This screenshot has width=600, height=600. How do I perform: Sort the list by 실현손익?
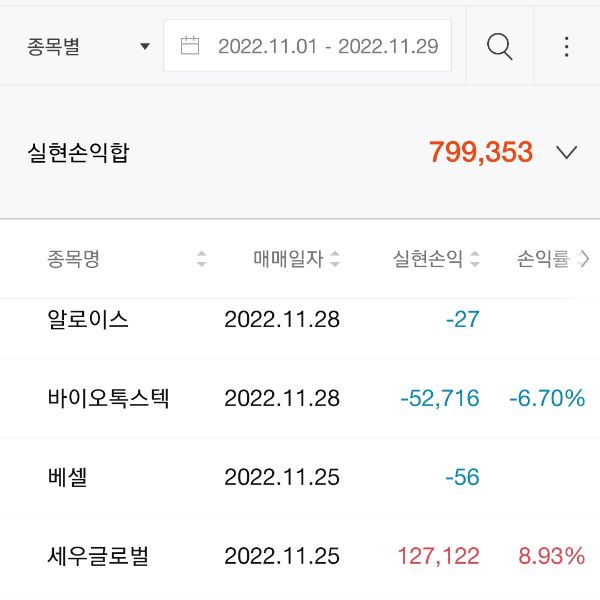point(437,260)
